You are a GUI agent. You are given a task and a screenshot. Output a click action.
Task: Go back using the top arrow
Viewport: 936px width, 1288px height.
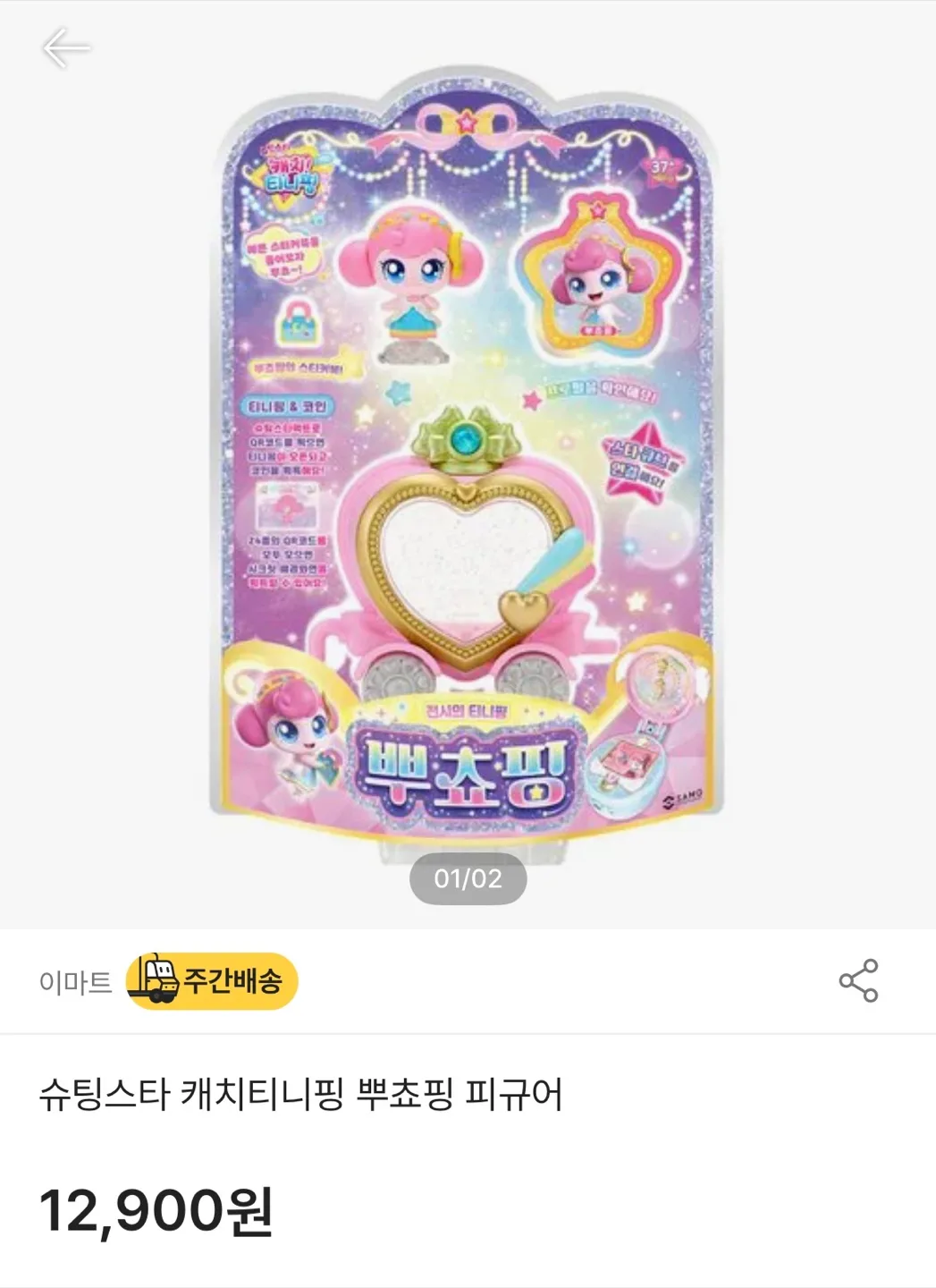coord(66,48)
